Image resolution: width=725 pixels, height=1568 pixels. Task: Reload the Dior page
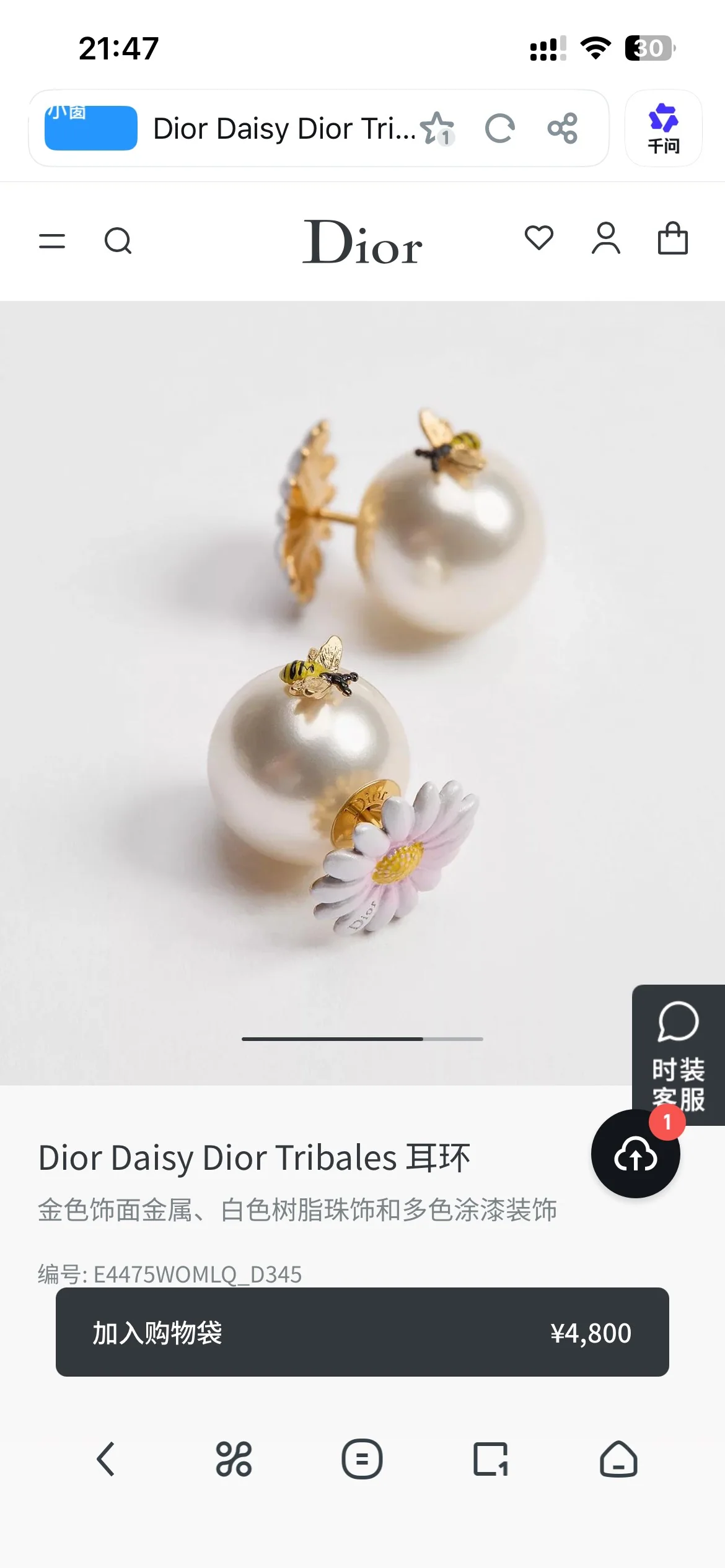(499, 129)
